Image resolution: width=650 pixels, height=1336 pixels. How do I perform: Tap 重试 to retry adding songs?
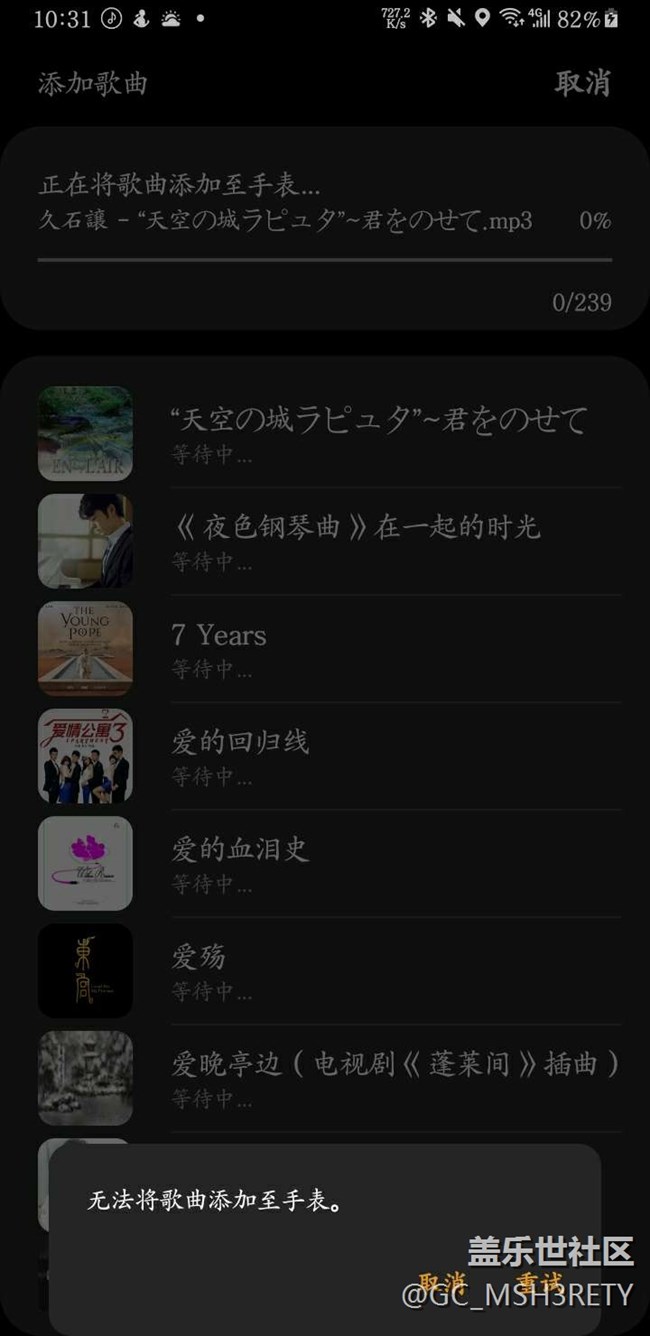[540, 1283]
